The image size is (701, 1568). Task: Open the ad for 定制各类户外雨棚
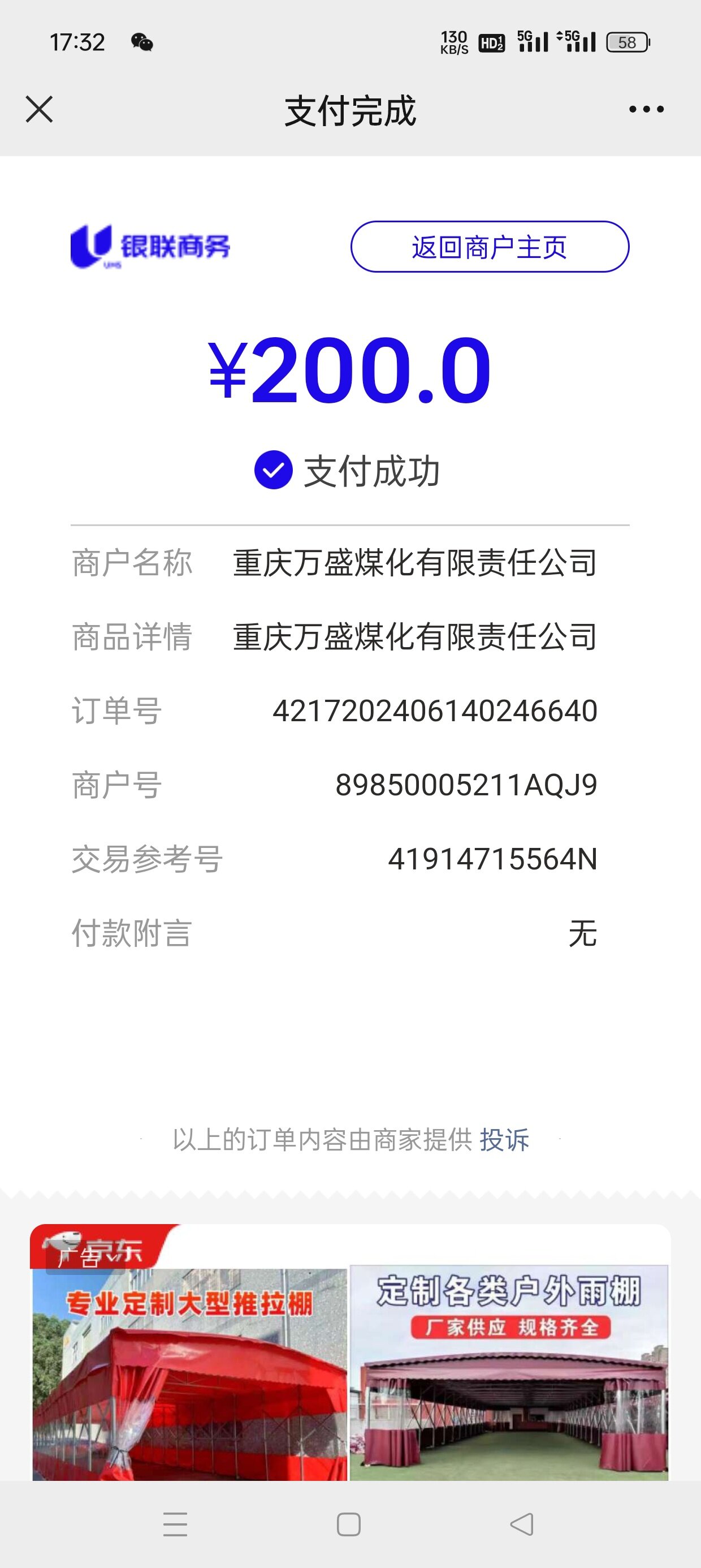(509, 1373)
